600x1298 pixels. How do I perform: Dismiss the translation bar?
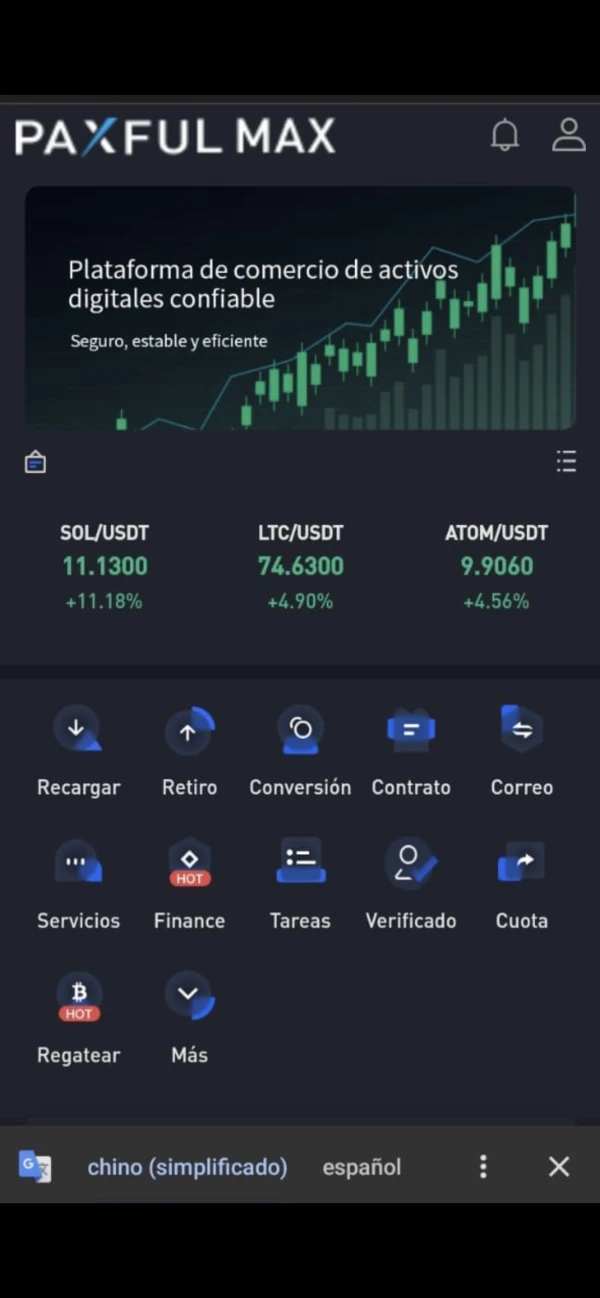559,1166
